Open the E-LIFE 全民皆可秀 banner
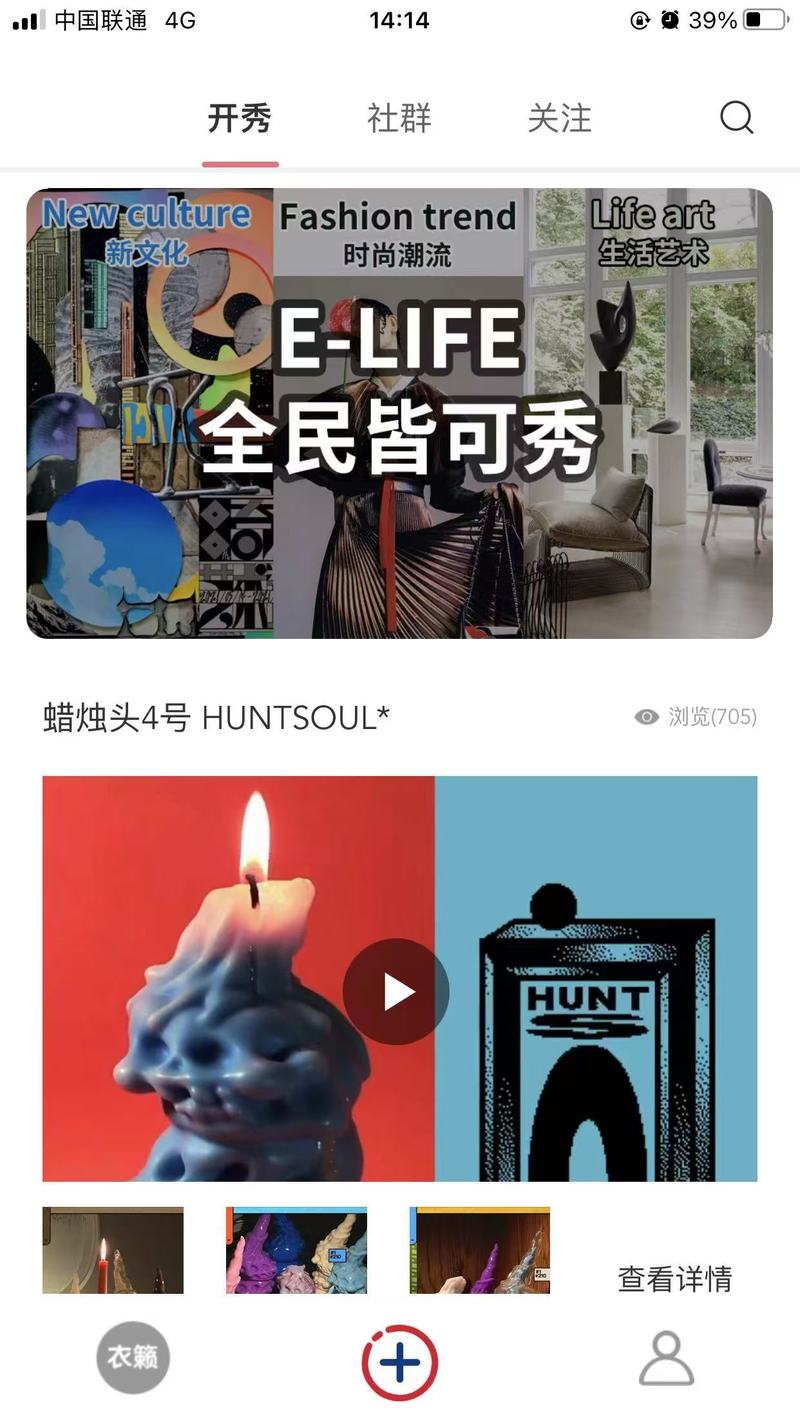 click(x=399, y=413)
